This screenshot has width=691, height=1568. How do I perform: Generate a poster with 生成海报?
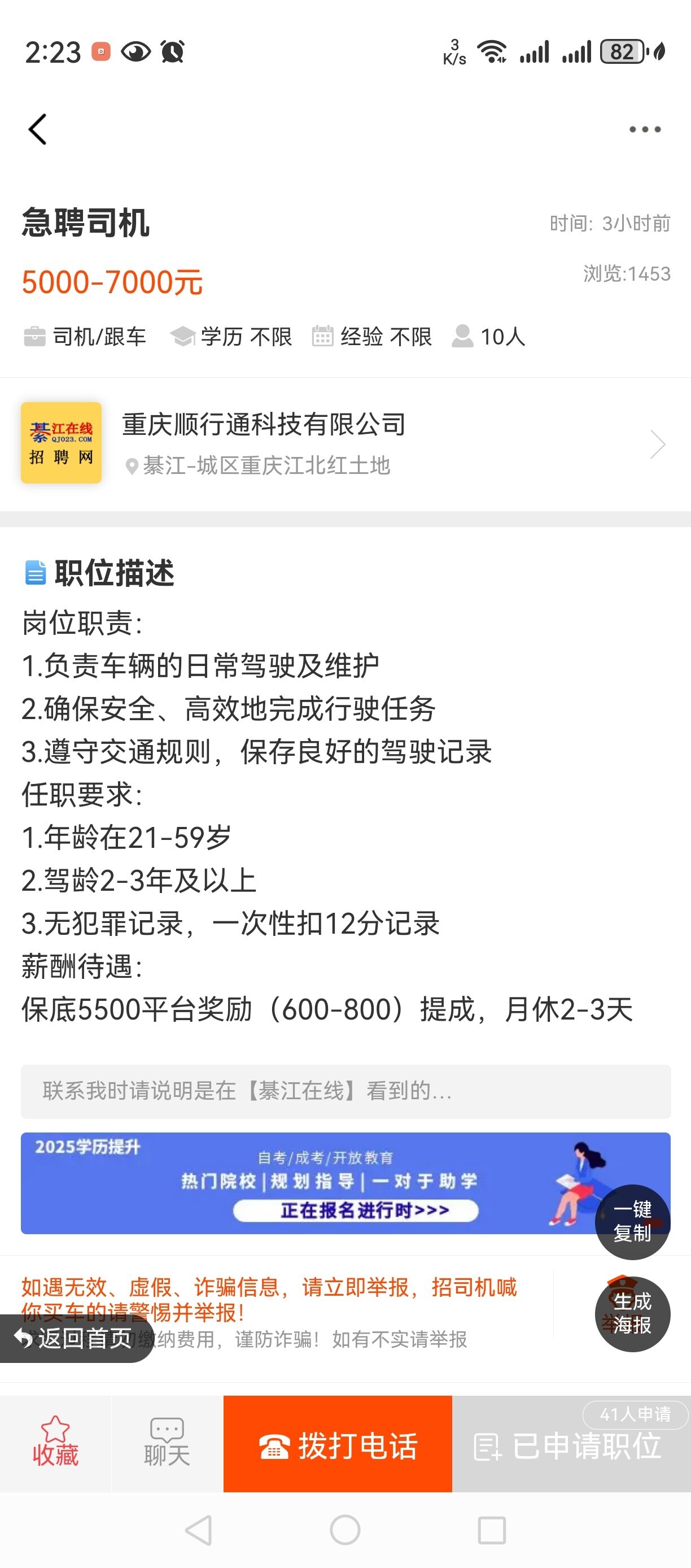[633, 1314]
